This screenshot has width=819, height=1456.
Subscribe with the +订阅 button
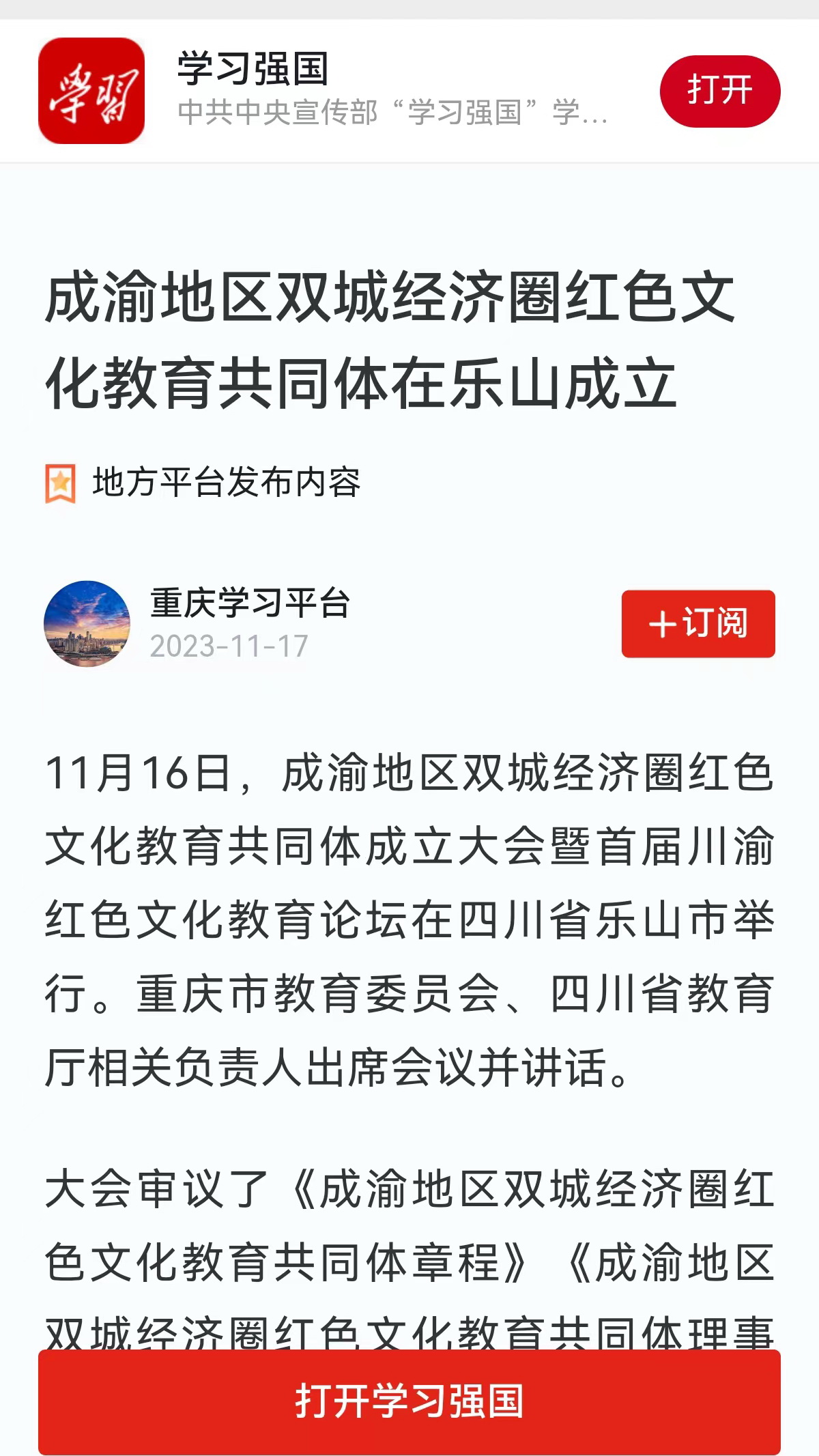tap(698, 623)
